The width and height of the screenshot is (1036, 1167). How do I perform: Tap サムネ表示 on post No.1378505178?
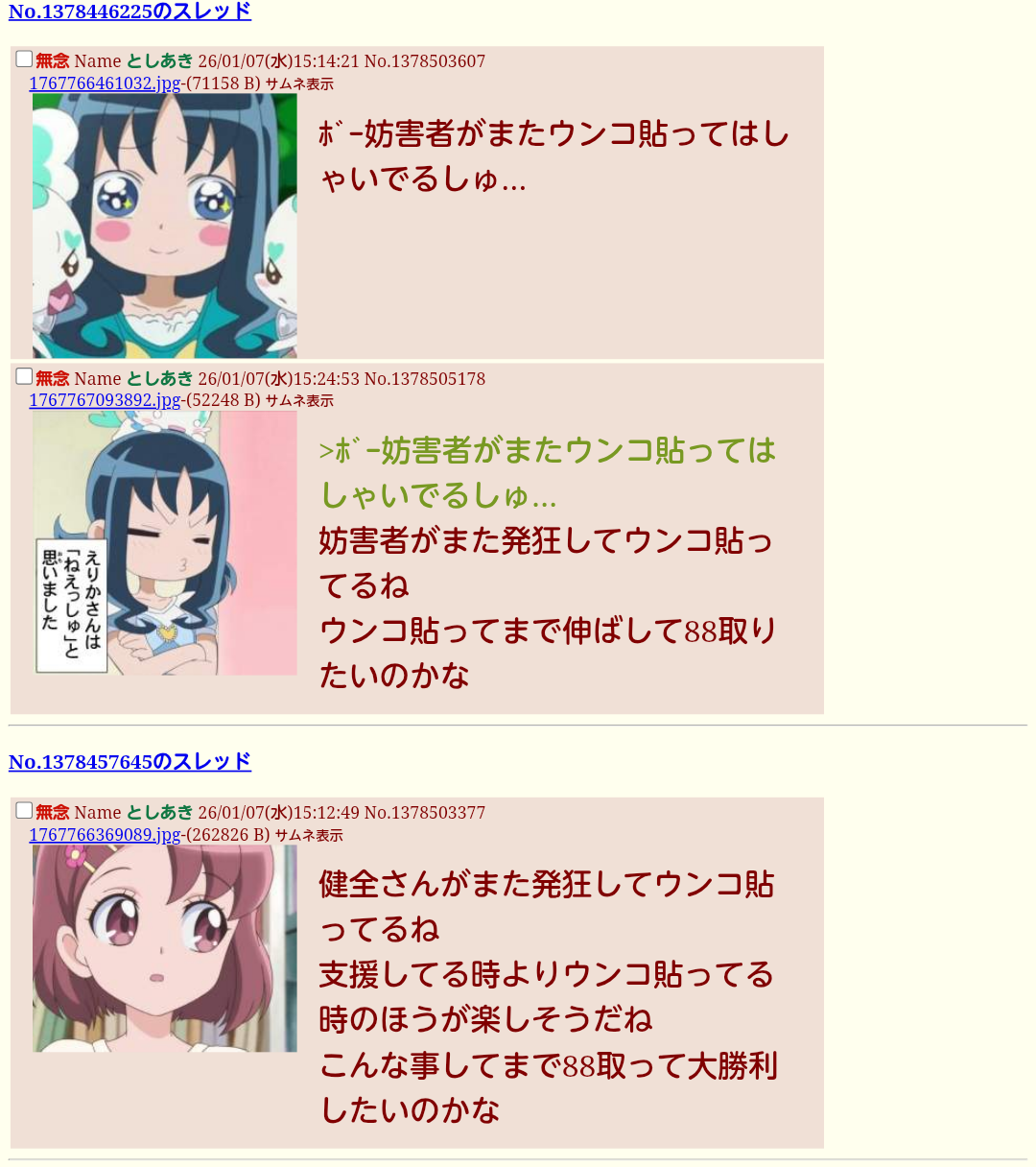299,401
